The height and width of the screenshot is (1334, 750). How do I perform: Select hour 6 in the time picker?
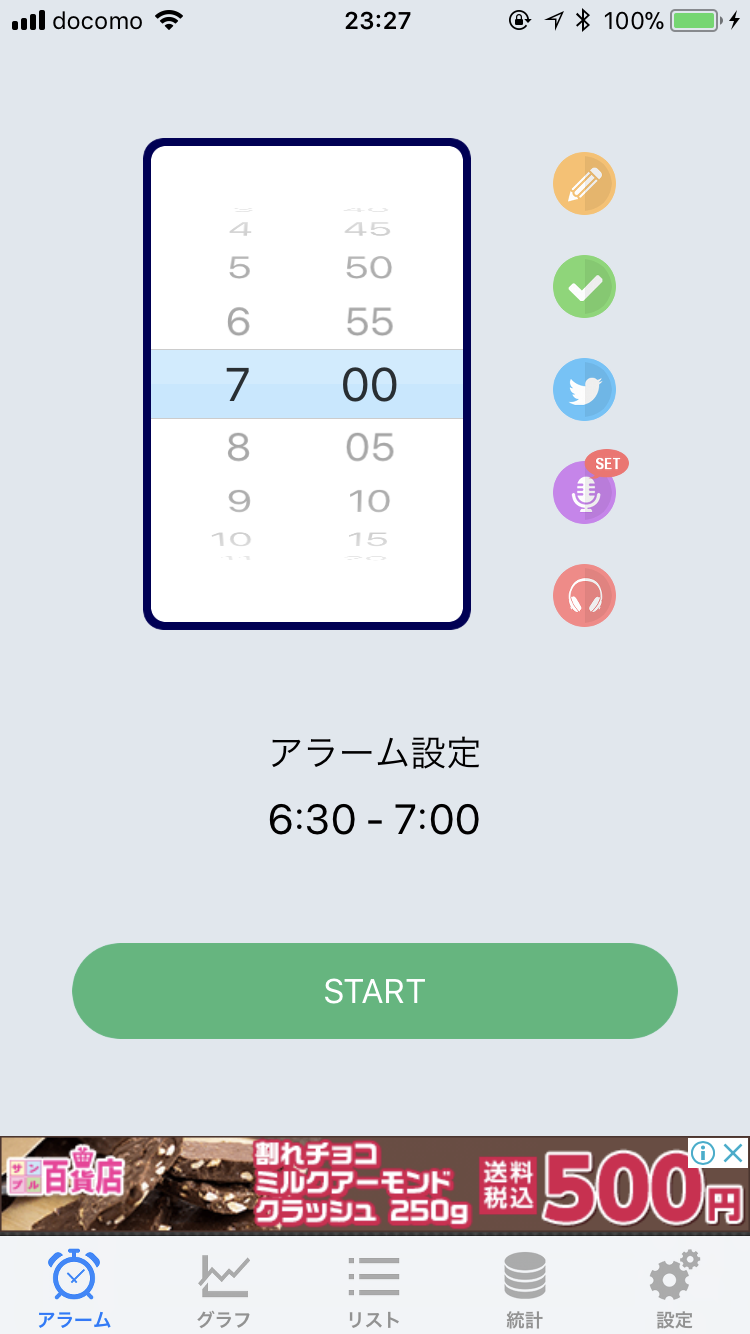[x=238, y=322]
